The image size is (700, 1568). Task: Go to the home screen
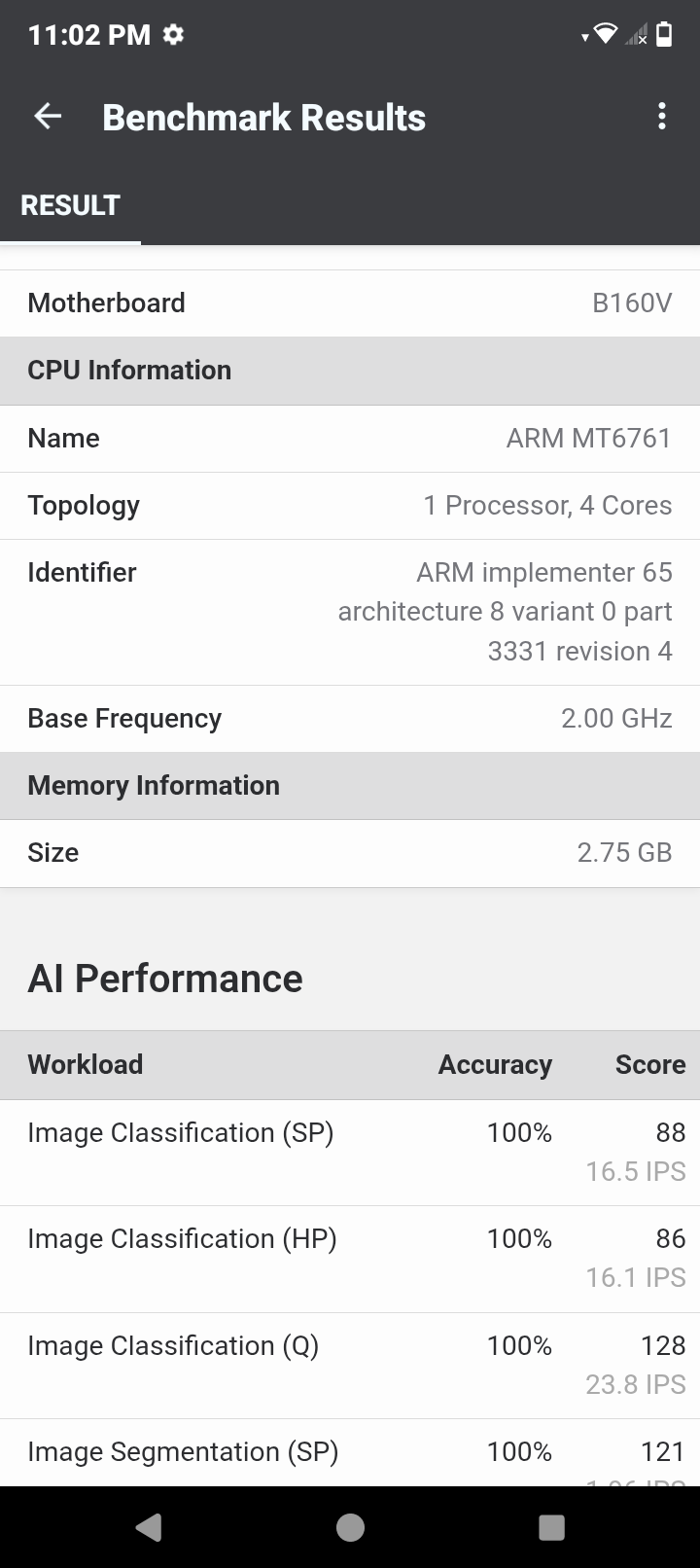pyautogui.click(x=350, y=1527)
